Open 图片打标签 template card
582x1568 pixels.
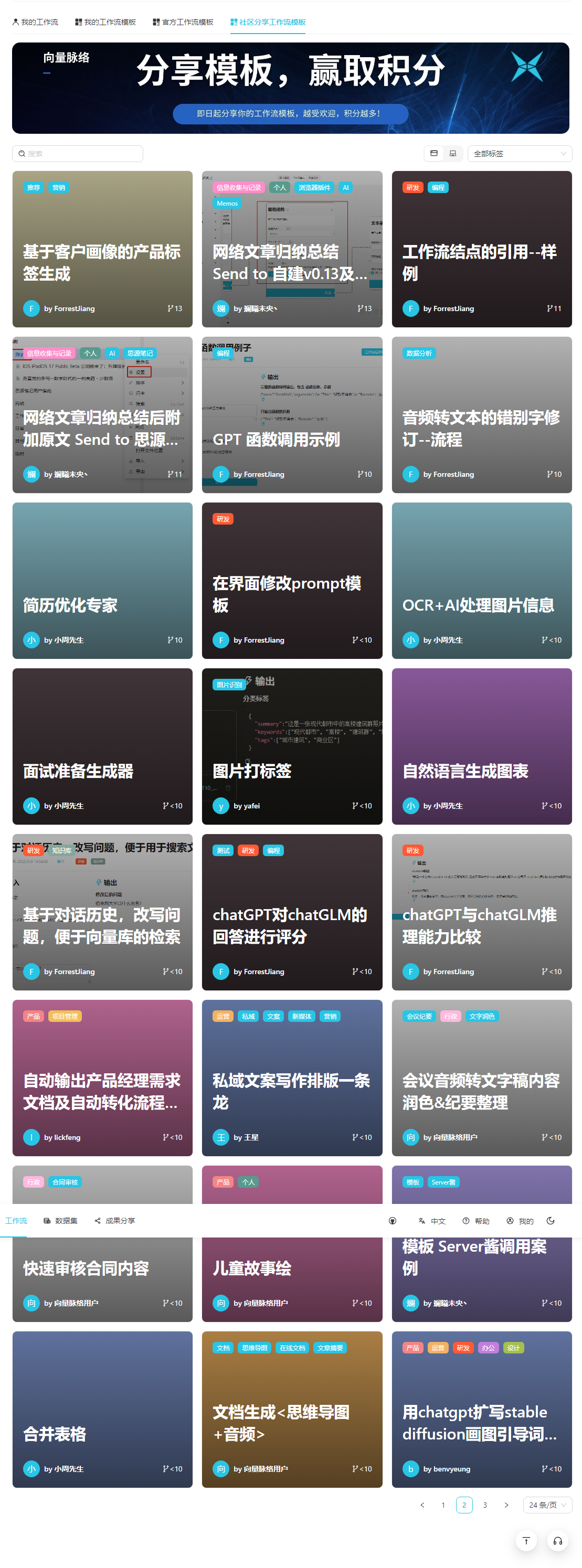coord(292,745)
